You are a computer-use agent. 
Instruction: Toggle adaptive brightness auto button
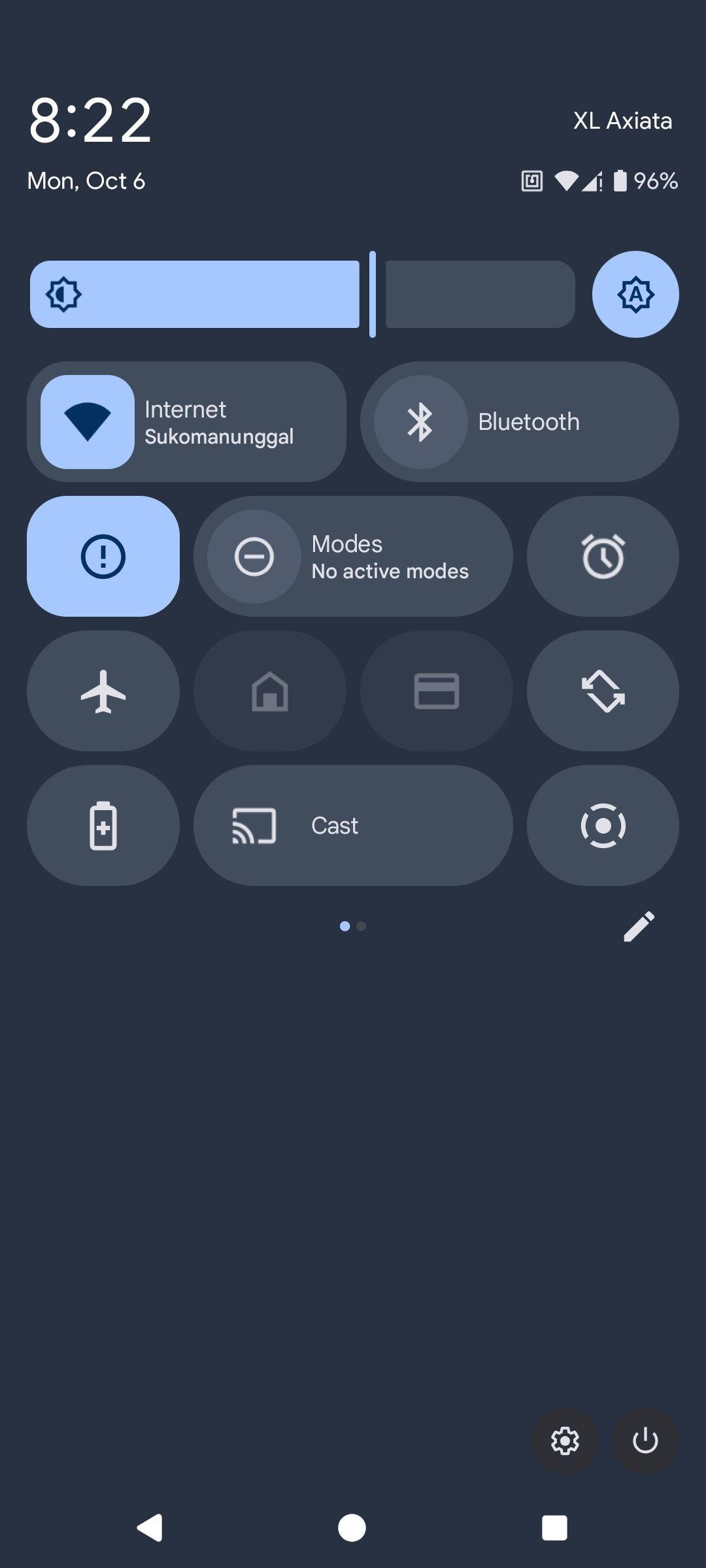[635, 295]
